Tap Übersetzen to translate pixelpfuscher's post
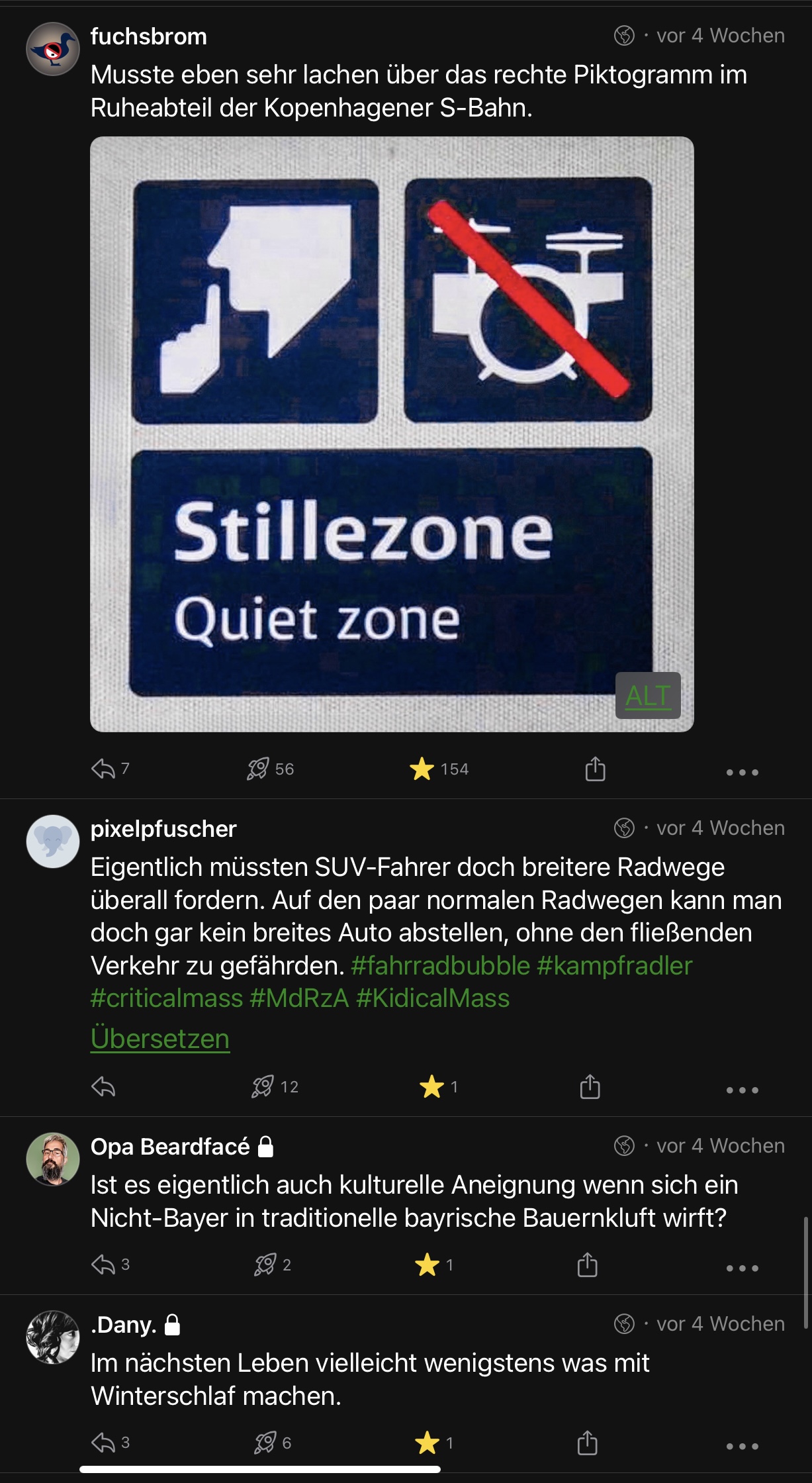 click(160, 1038)
